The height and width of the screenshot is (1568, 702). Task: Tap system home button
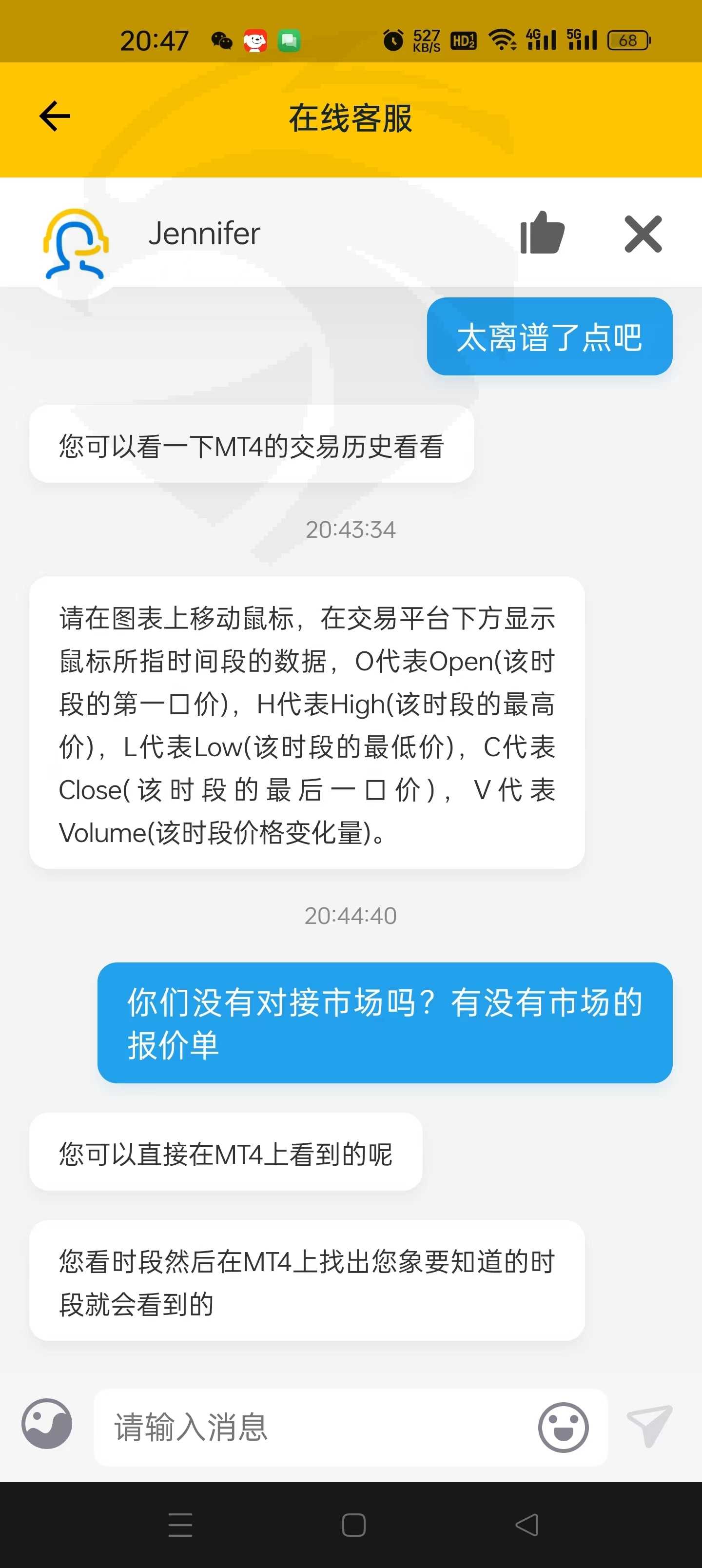point(354,1525)
